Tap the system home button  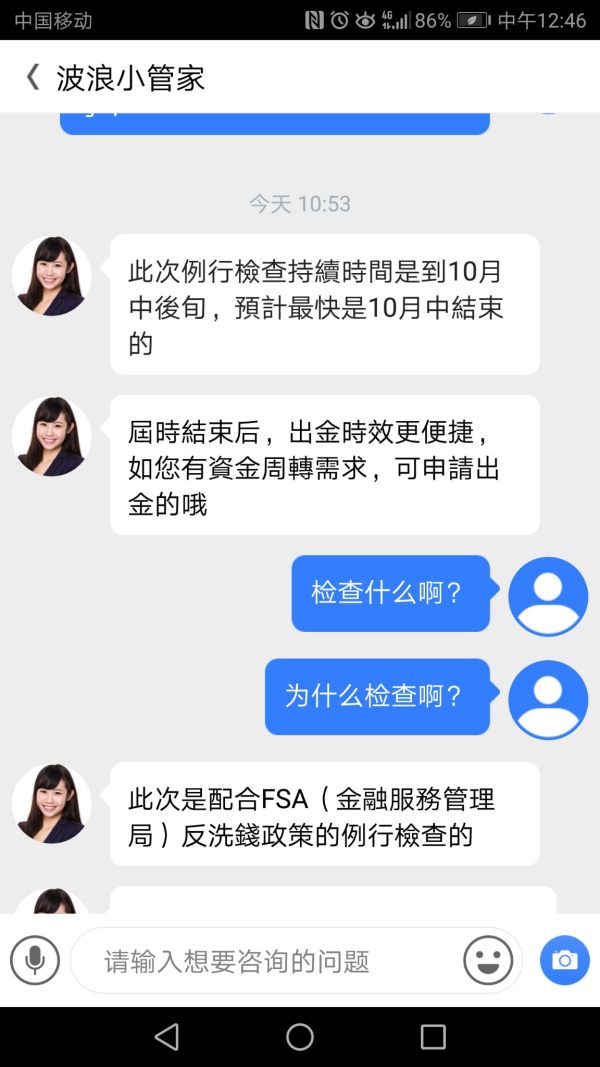(x=300, y=1037)
